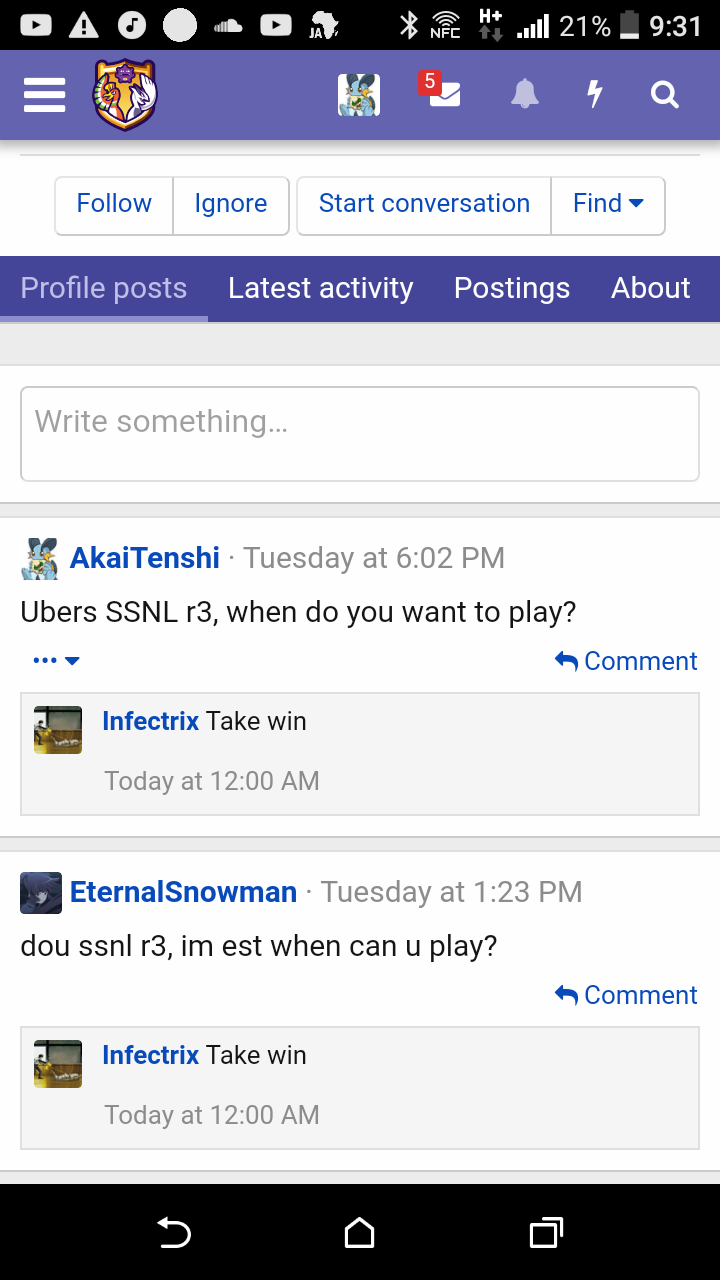Open the hamburger navigation menu

pyautogui.click(x=44, y=95)
